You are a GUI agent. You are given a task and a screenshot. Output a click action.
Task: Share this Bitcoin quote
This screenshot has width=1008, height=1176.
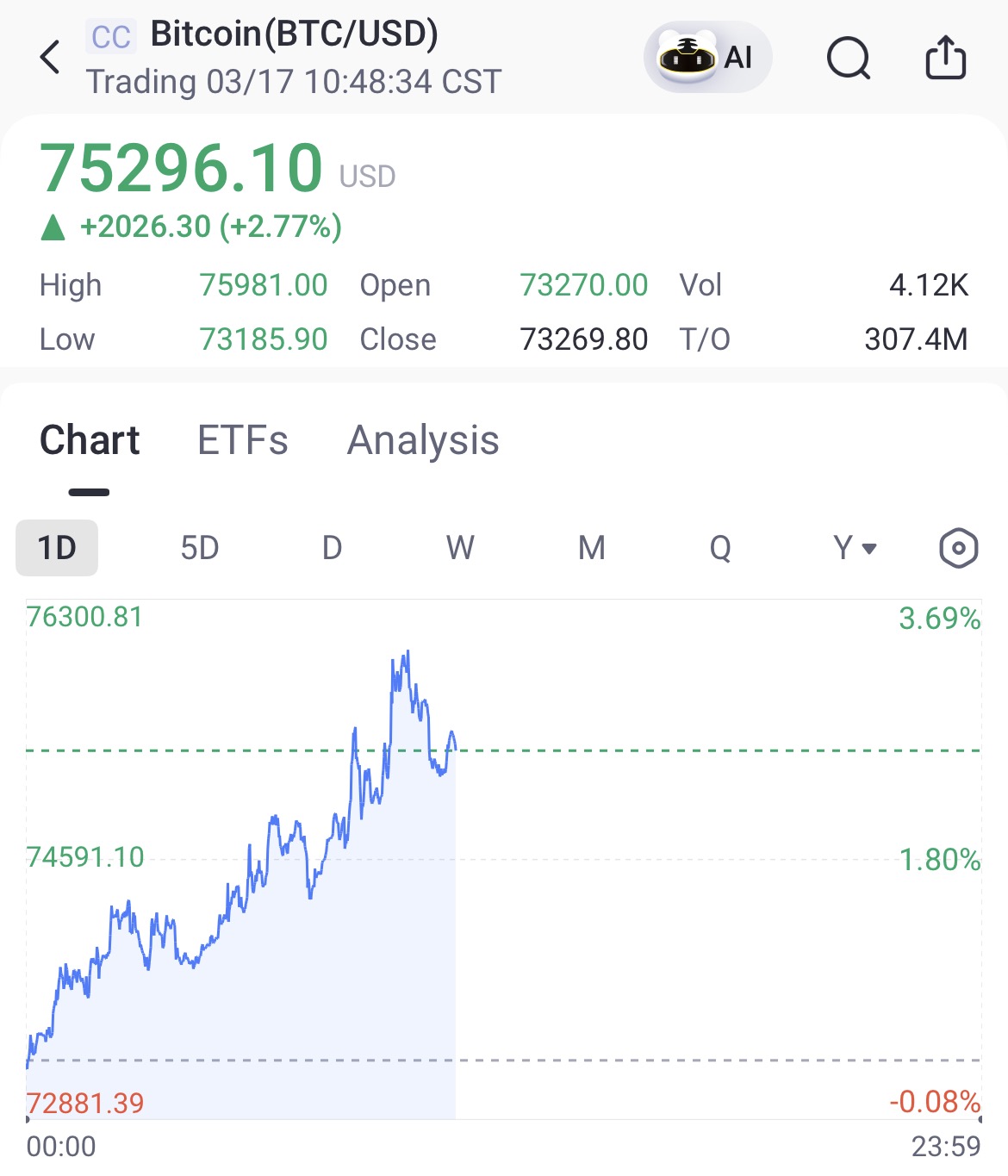pos(945,58)
